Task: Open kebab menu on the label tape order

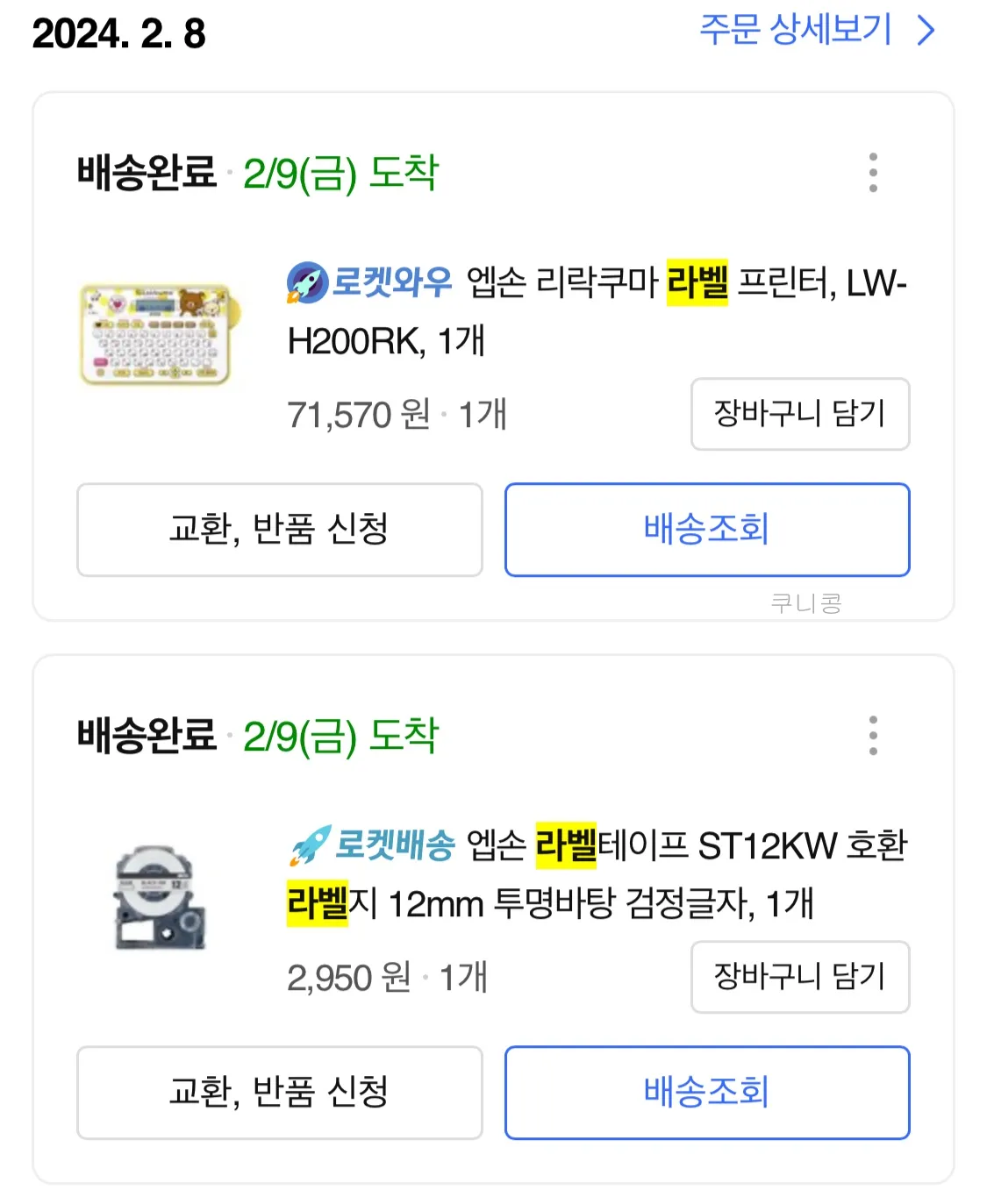Action: tap(871, 737)
